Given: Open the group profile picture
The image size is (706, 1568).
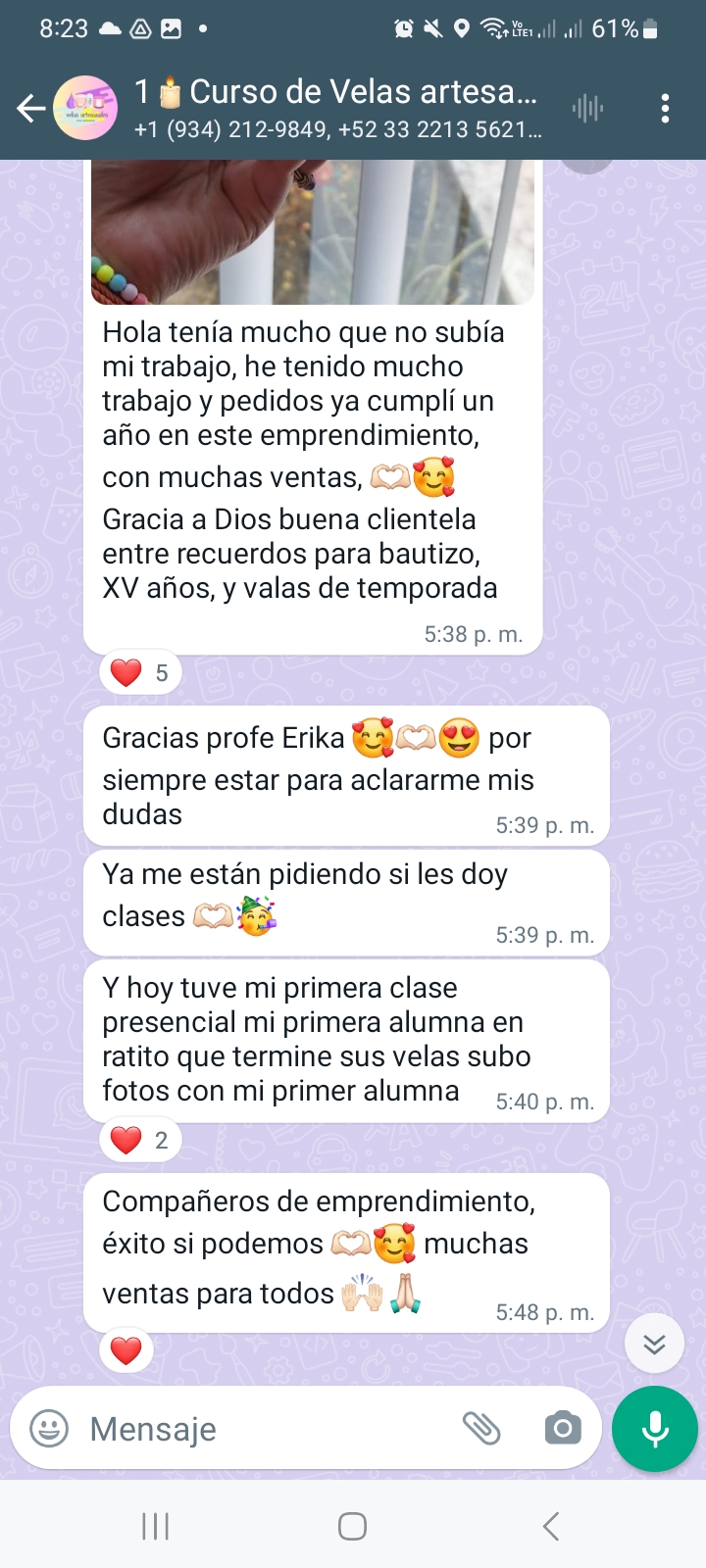Looking at the screenshot, I should (84, 108).
